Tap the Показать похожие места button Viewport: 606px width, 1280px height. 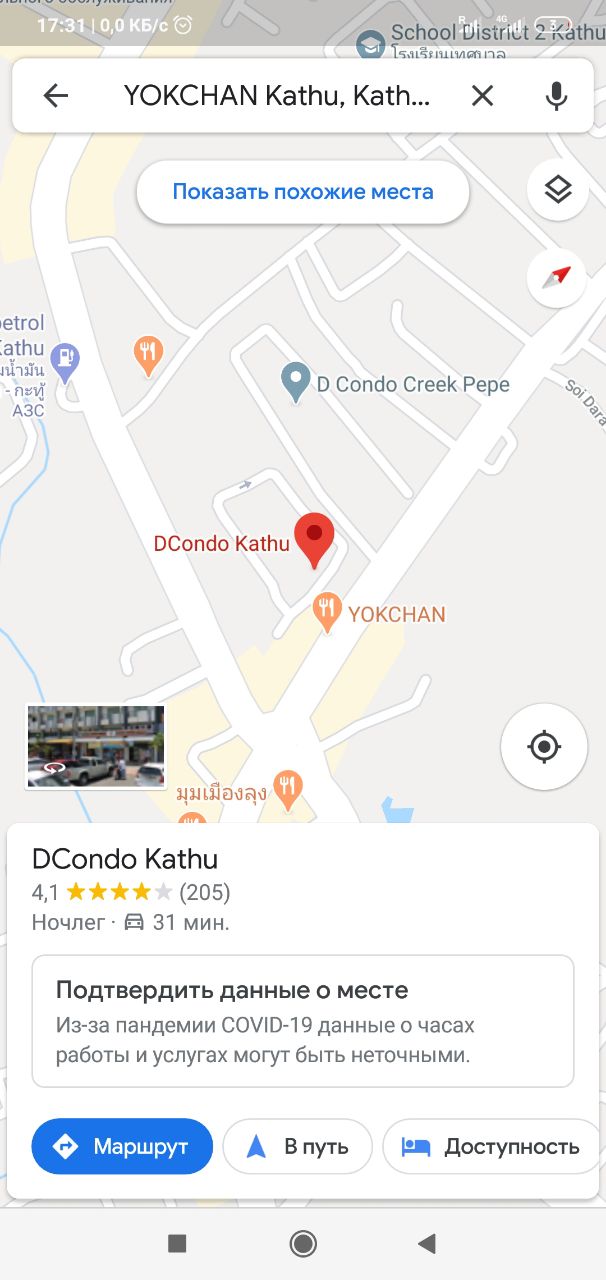tap(303, 192)
